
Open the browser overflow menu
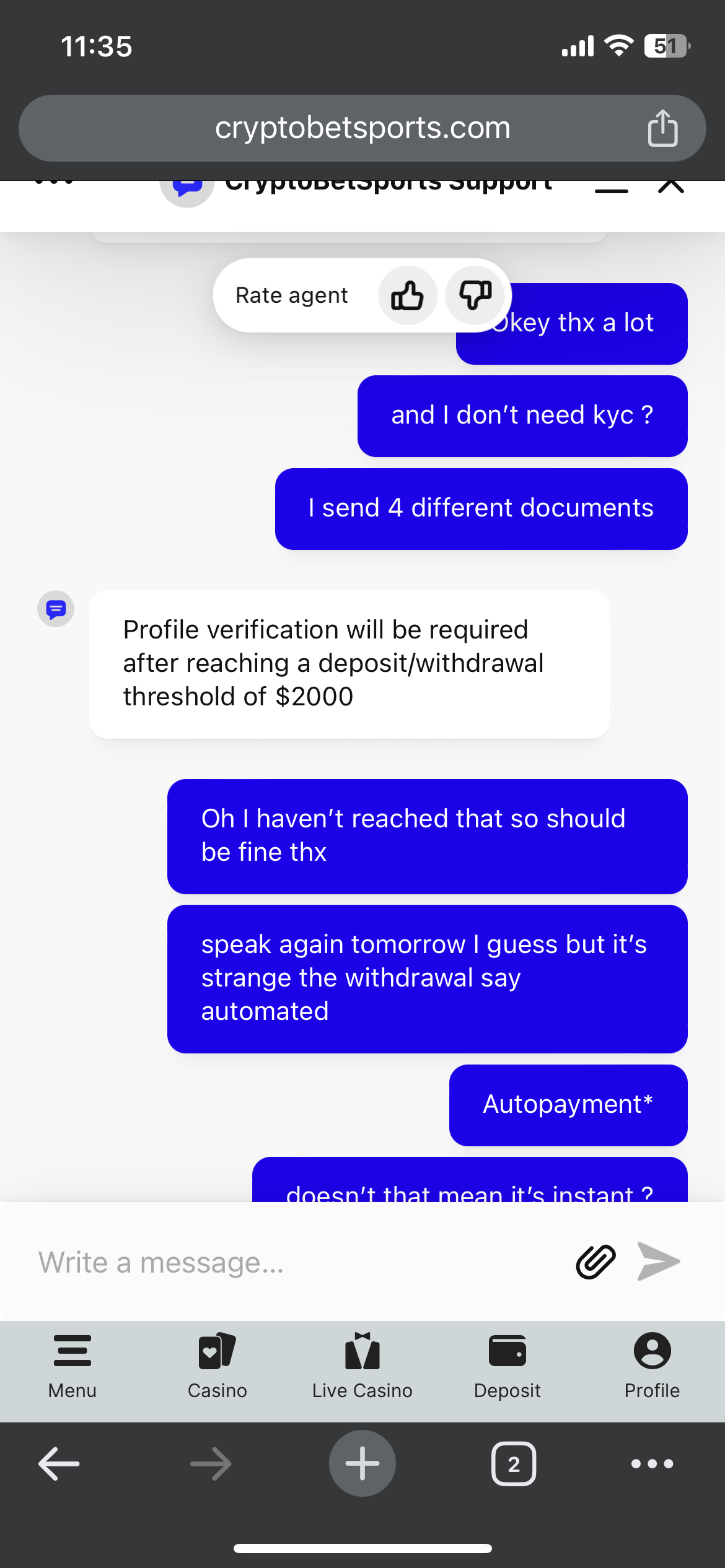pos(652,1464)
